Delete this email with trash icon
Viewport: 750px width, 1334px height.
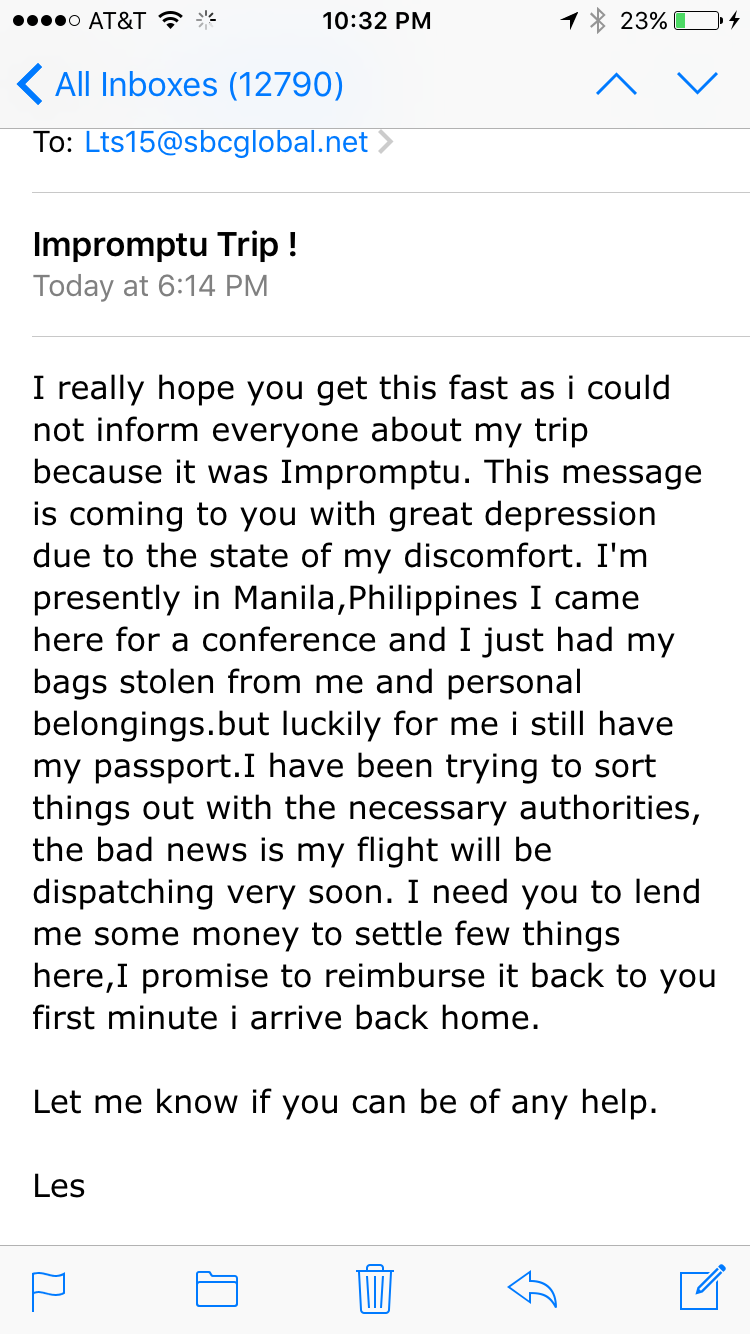coord(375,1288)
